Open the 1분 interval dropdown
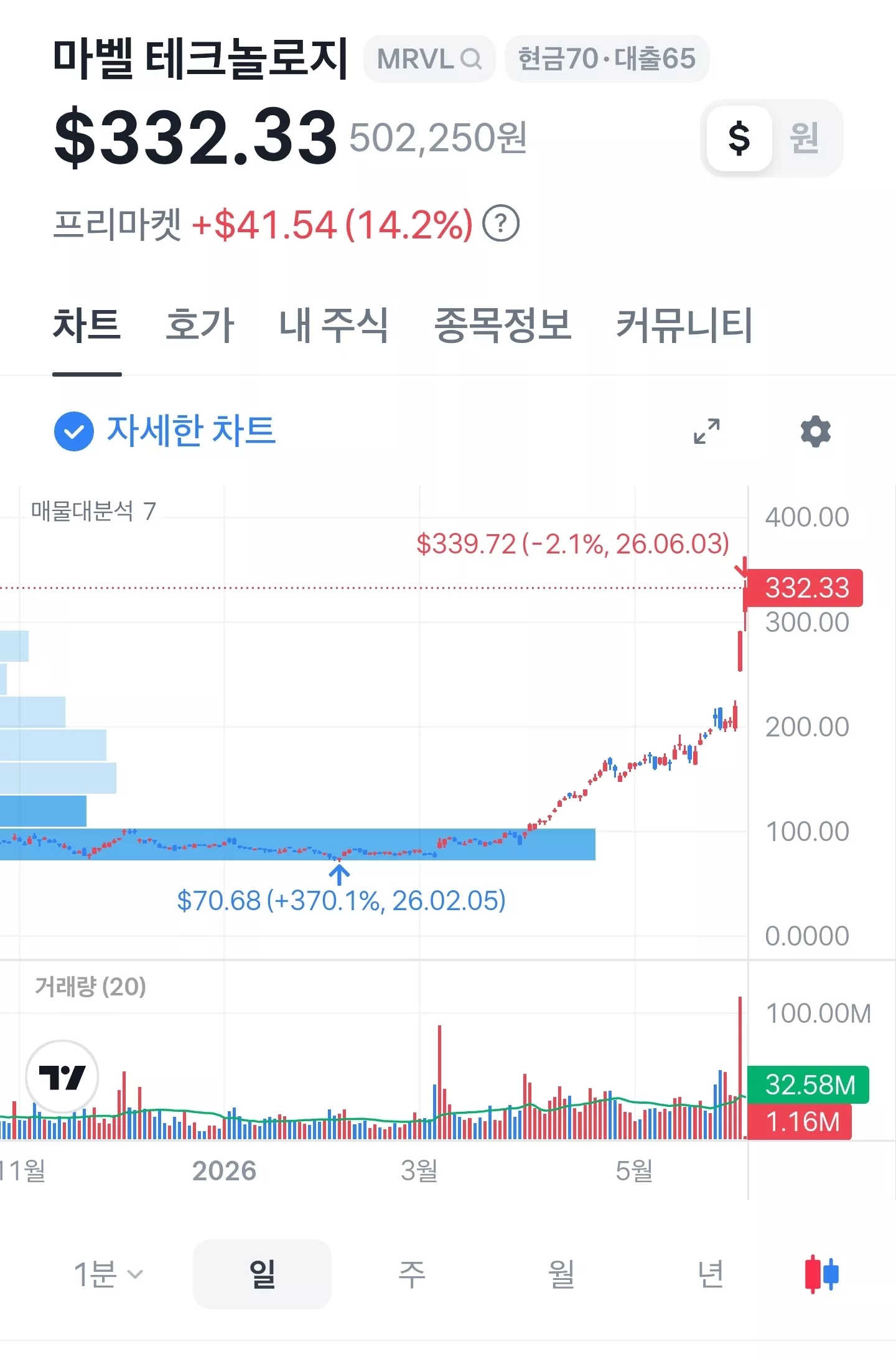896x1359 pixels. (x=108, y=1274)
